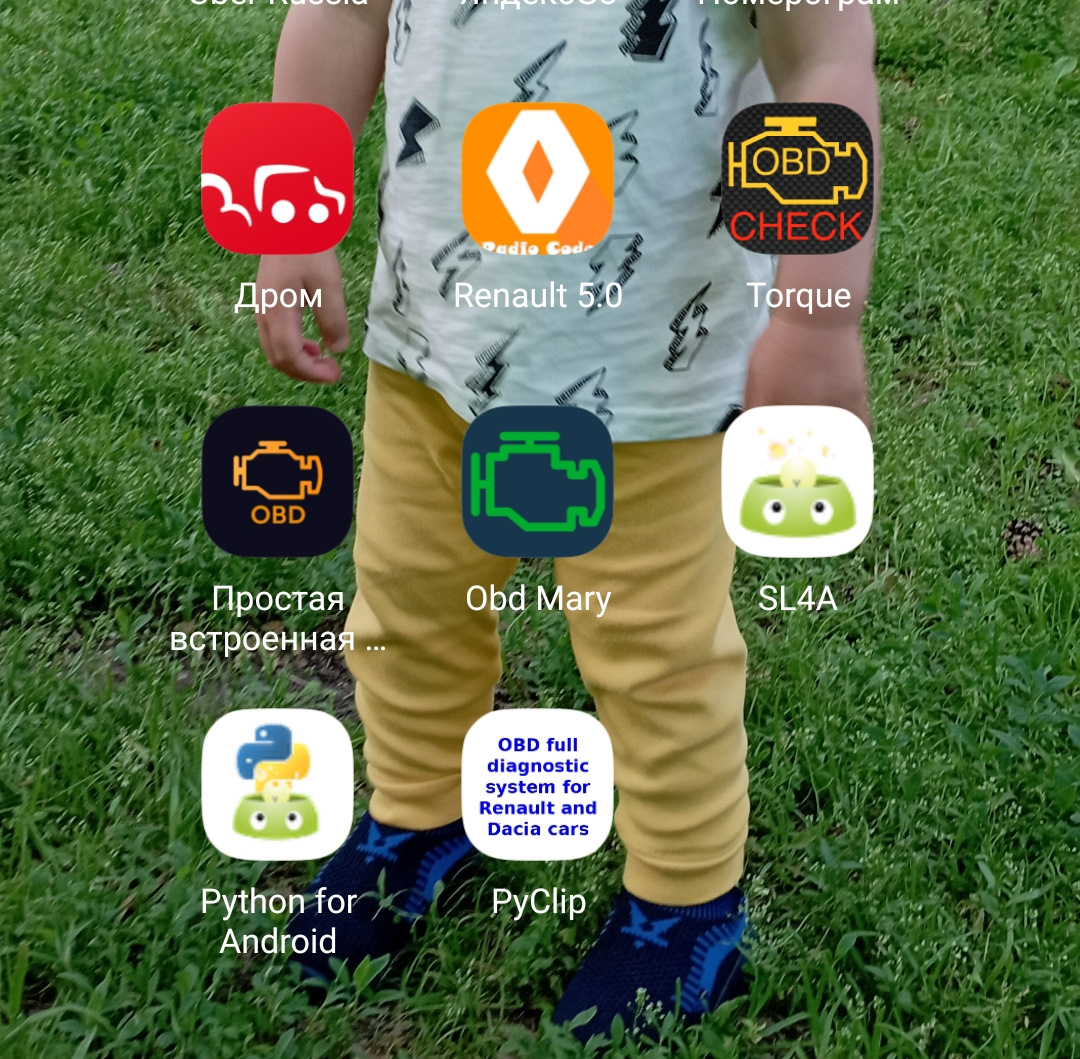
Task: Open Obd Mary app
Action: click(x=537, y=481)
